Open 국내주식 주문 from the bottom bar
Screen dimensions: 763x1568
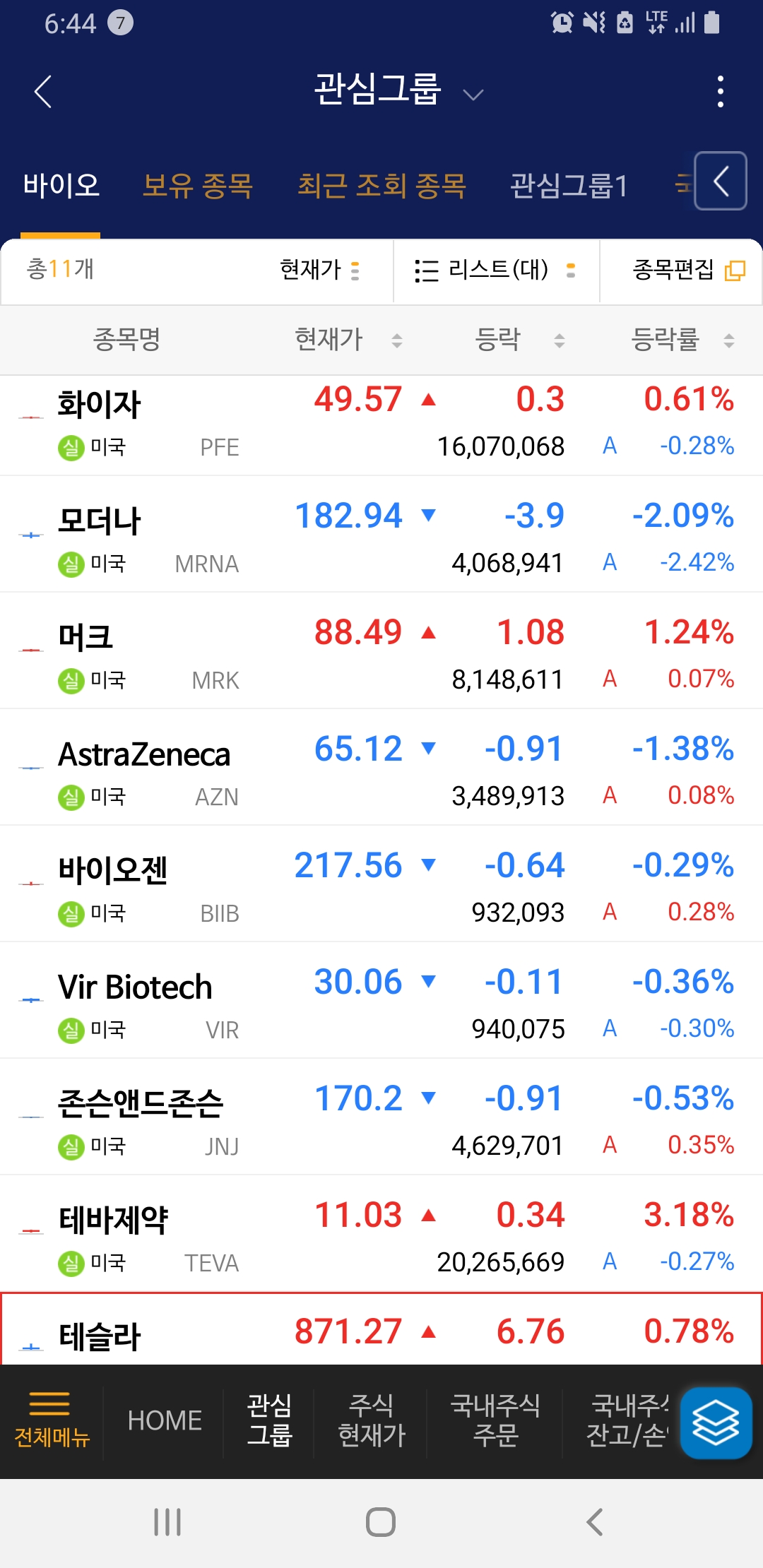pos(495,1420)
